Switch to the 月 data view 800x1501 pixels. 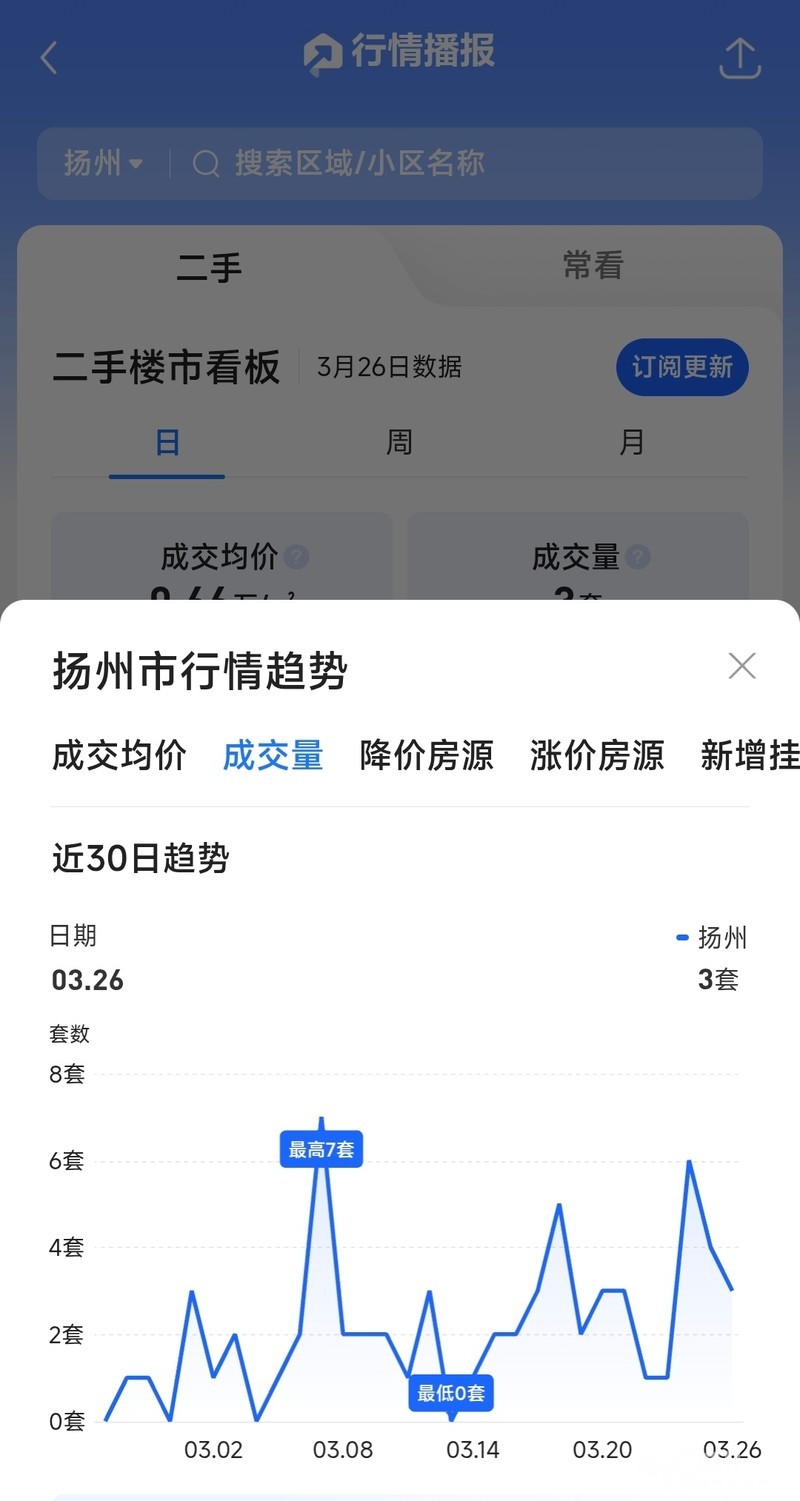(x=631, y=442)
